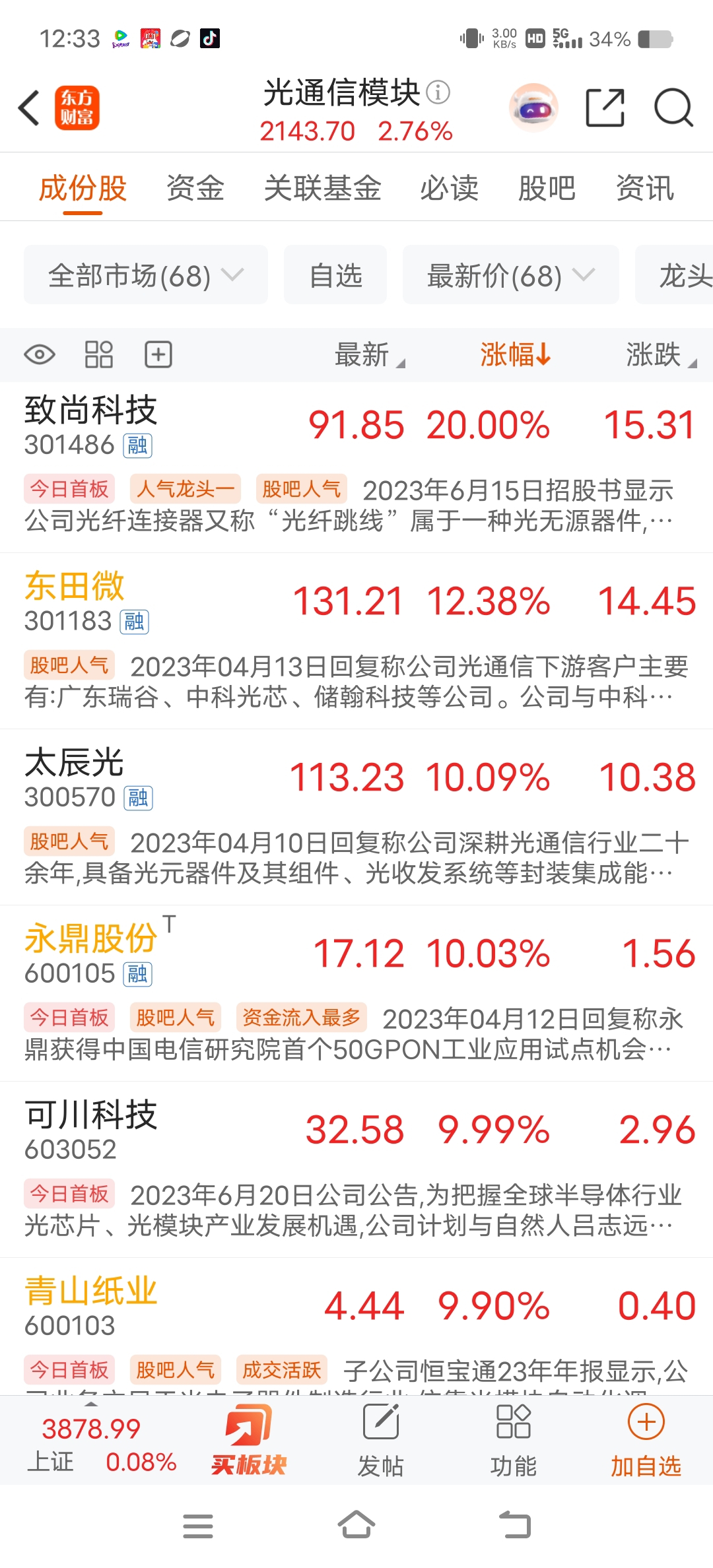The width and height of the screenshot is (713, 1568).
Task: Open stock 致尚科技 301486
Action: tap(356, 467)
